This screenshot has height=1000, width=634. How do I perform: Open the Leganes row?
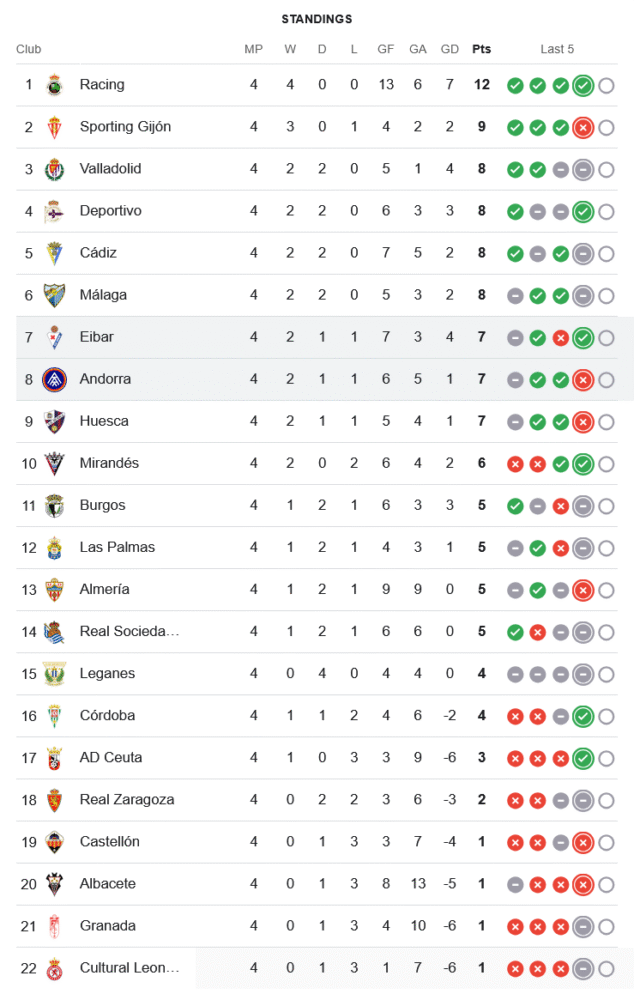point(107,673)
